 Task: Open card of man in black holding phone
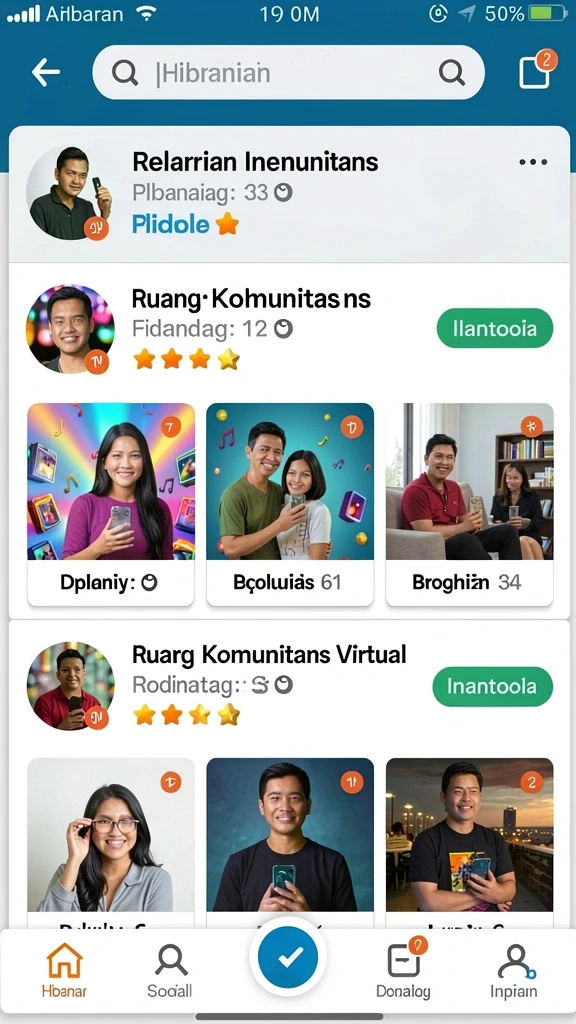click(290, 842)
